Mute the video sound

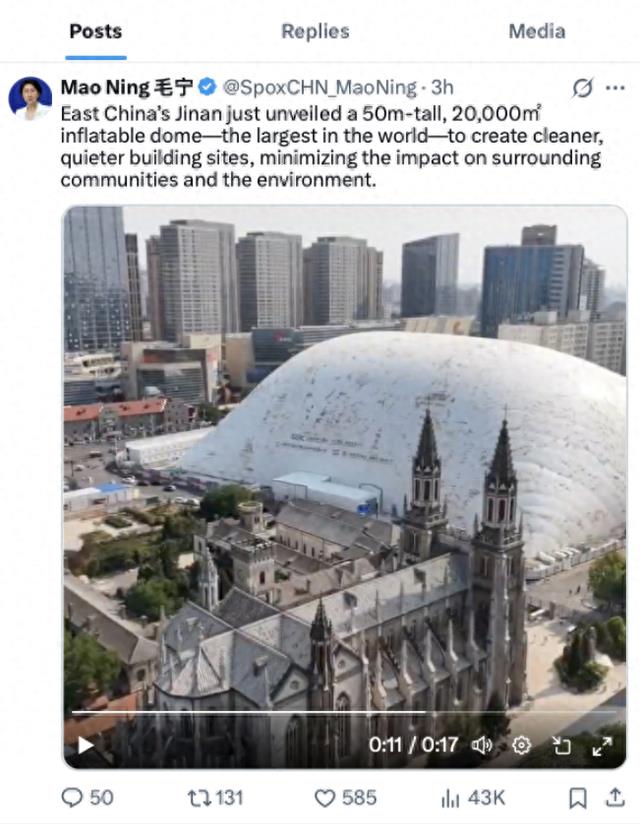(482, 745)
